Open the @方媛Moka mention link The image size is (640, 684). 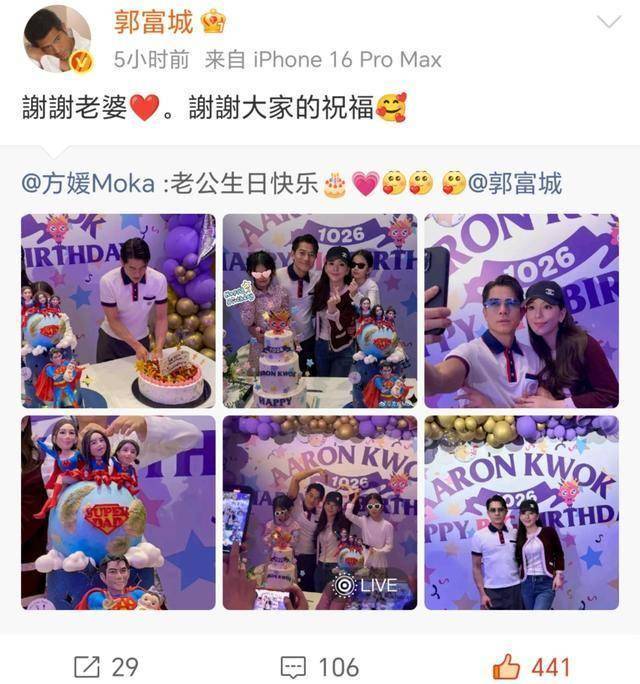click(88, 183)
